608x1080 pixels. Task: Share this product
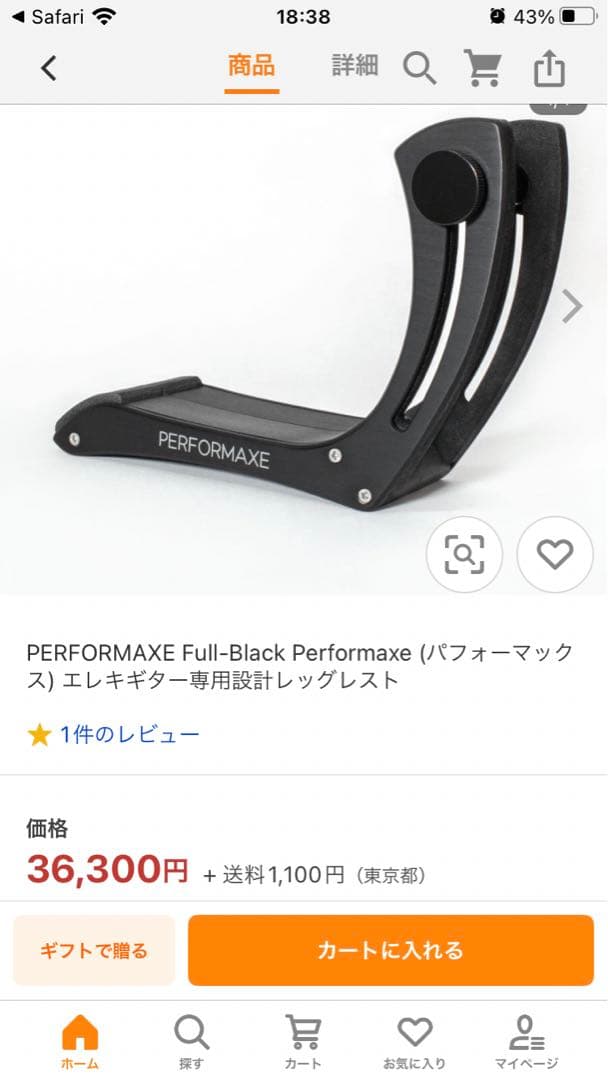(x=549, y=68)
